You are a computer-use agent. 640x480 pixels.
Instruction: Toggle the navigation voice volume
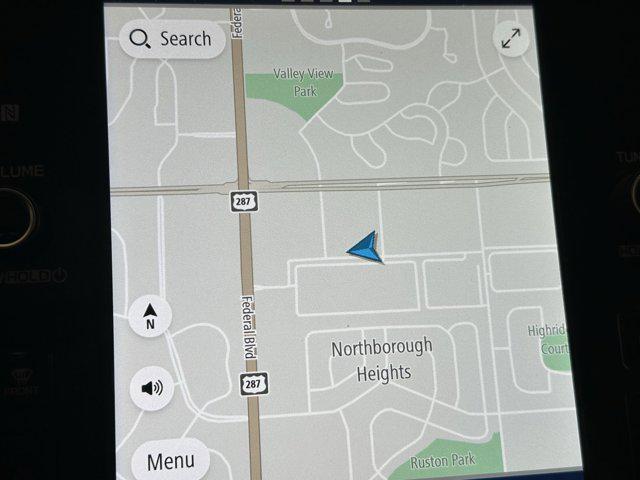click(x=151, y=387)
